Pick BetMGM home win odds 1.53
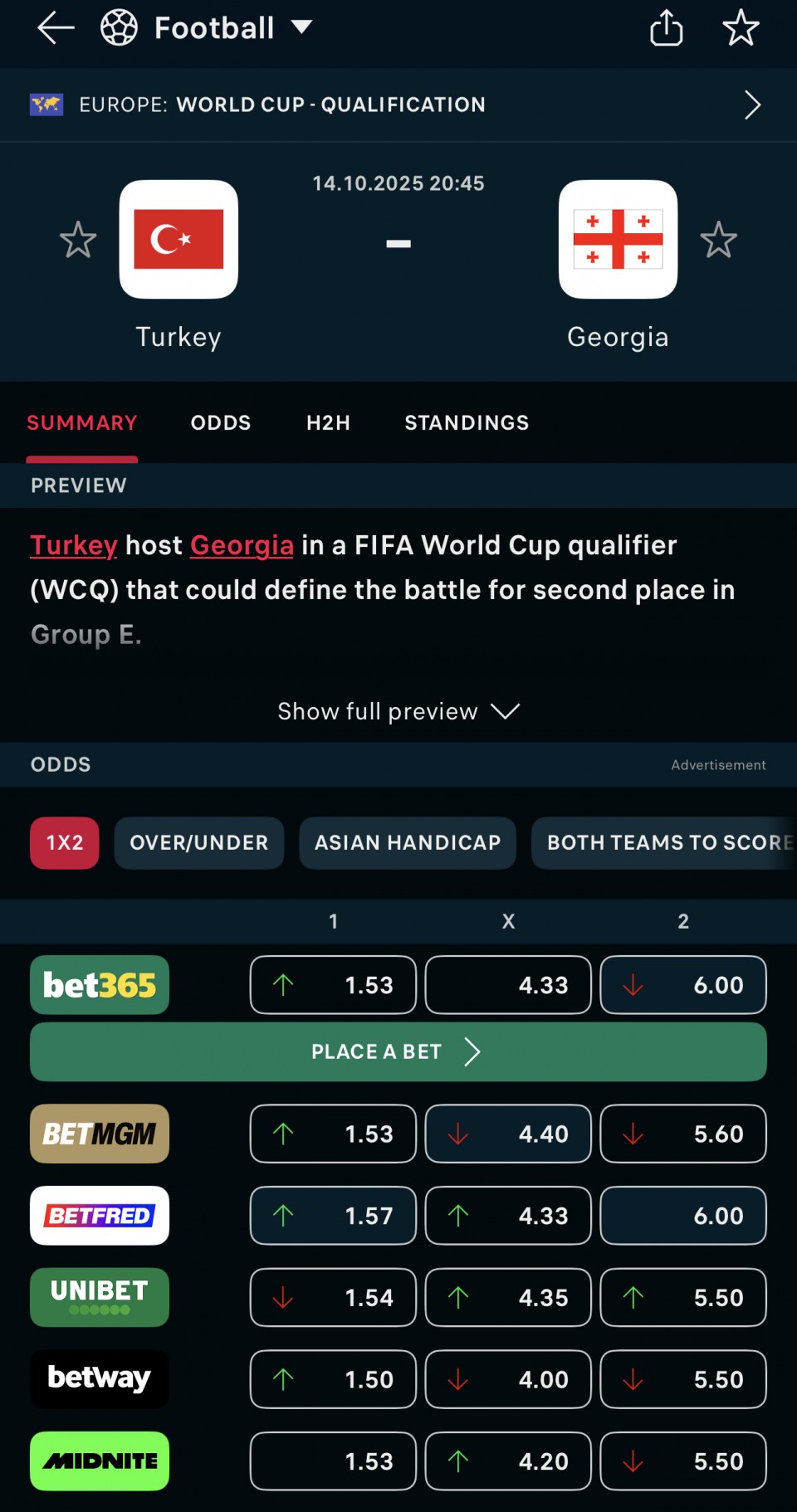The image size is (797, 1512). (333, 1134)
